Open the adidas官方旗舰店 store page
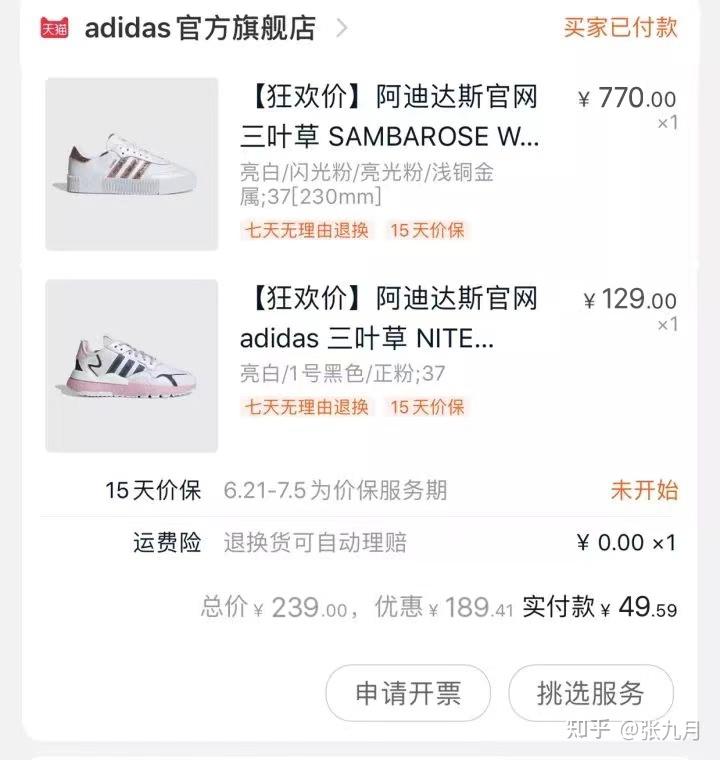 click(x=199, y=28)
